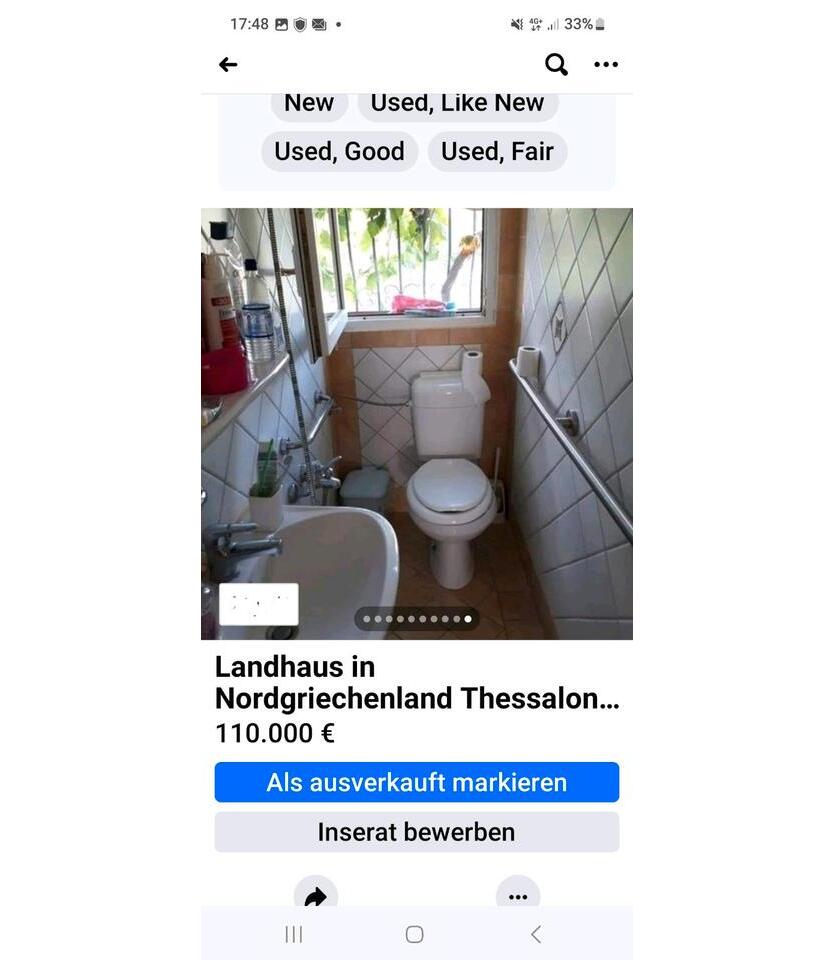Open more listing options below the buttons
Screen dimensions: 834x960
coord(517,896)
